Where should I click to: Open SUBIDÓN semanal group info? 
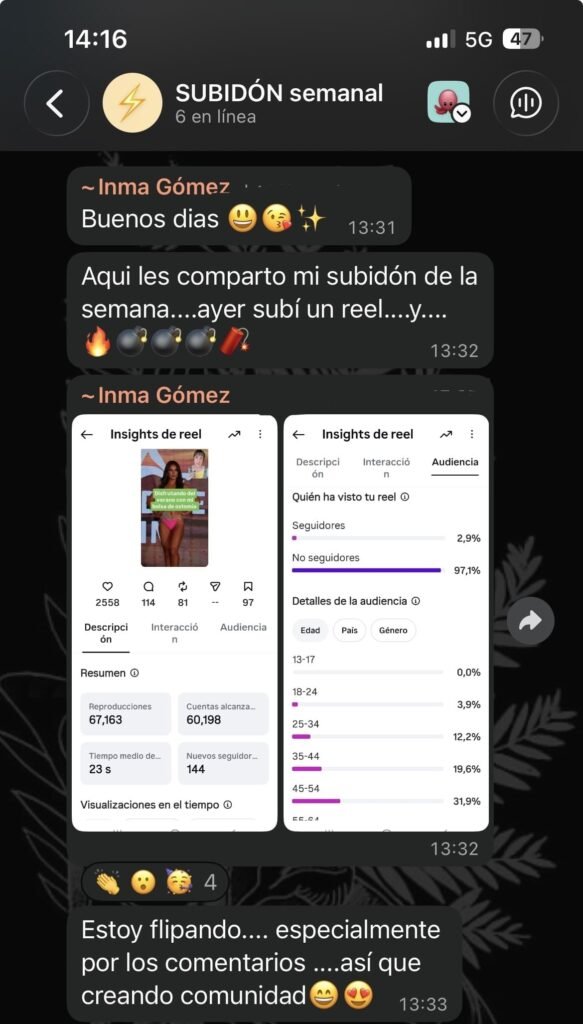279,103
